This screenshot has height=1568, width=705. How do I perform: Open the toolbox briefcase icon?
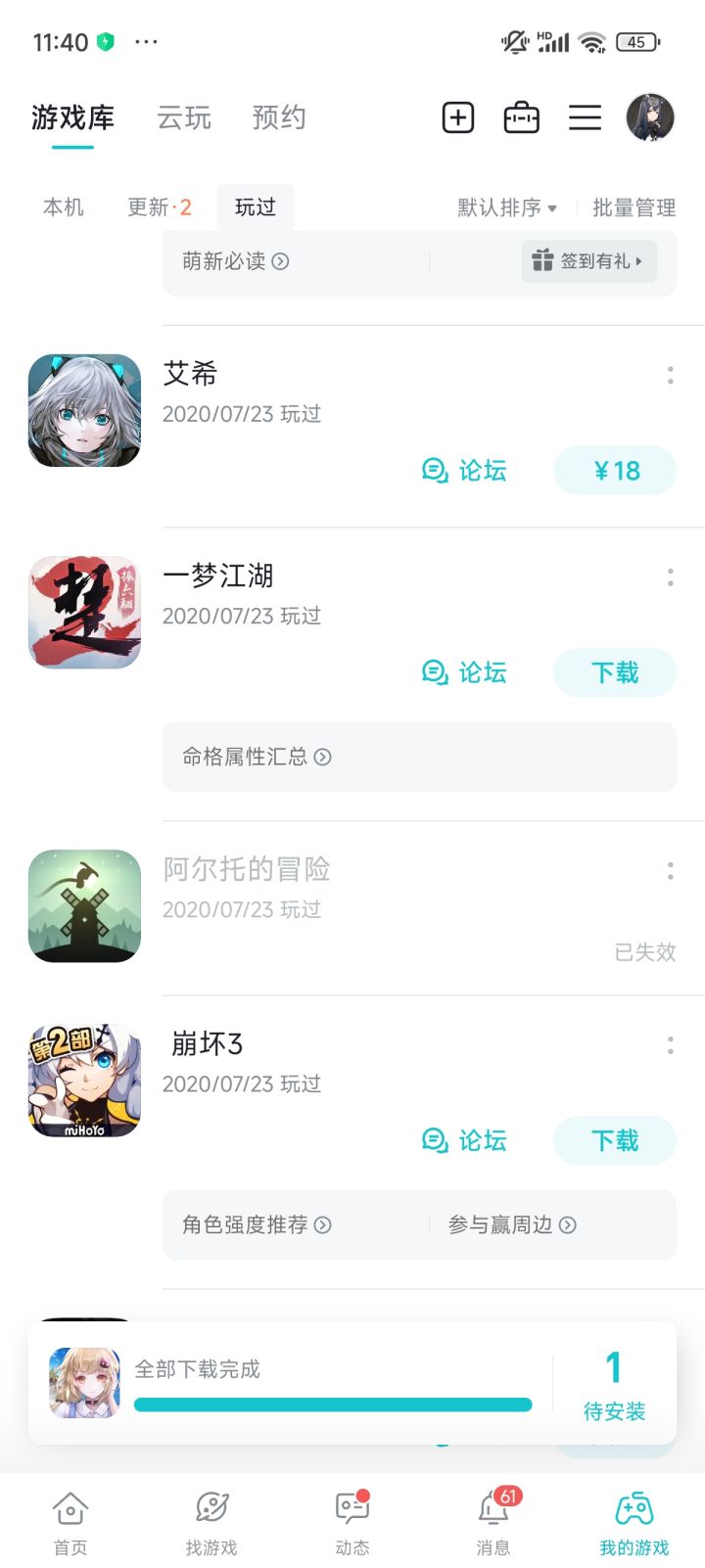point(521,117)
